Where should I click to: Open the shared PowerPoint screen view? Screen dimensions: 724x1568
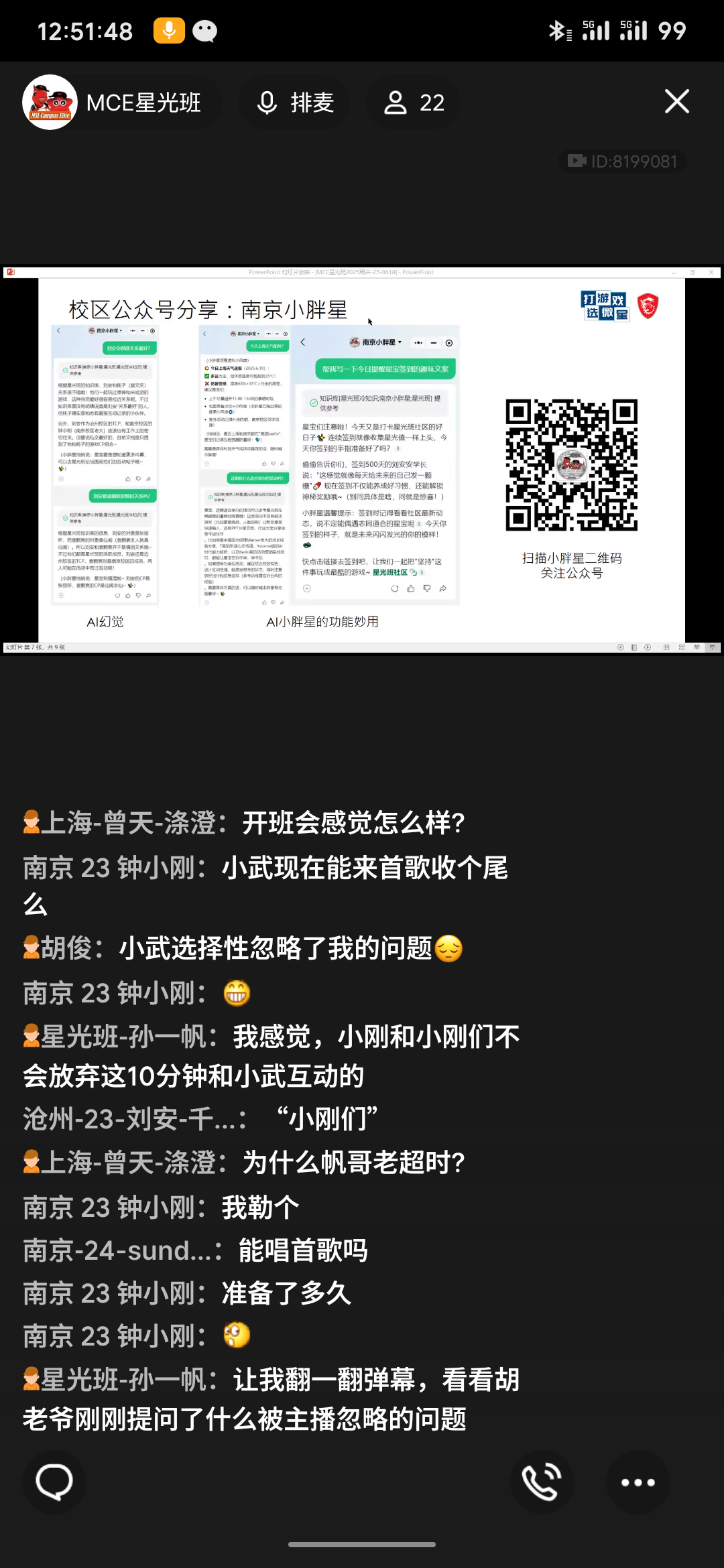[362, 460]
